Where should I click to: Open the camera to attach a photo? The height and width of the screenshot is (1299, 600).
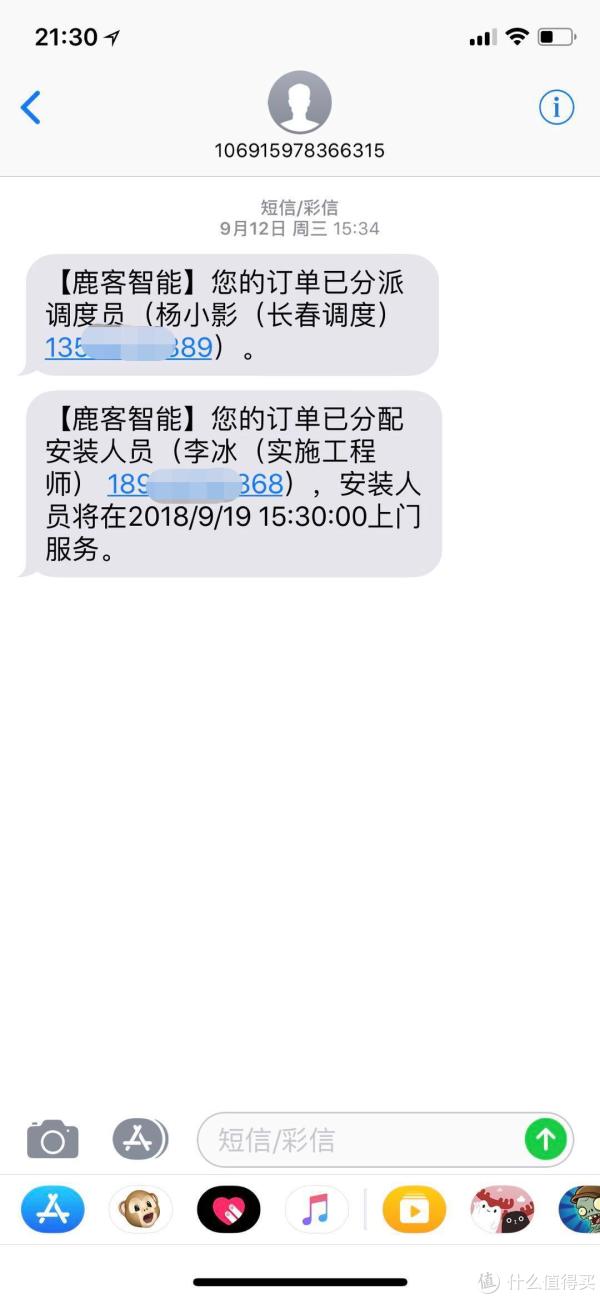(x=52, y=1139)
